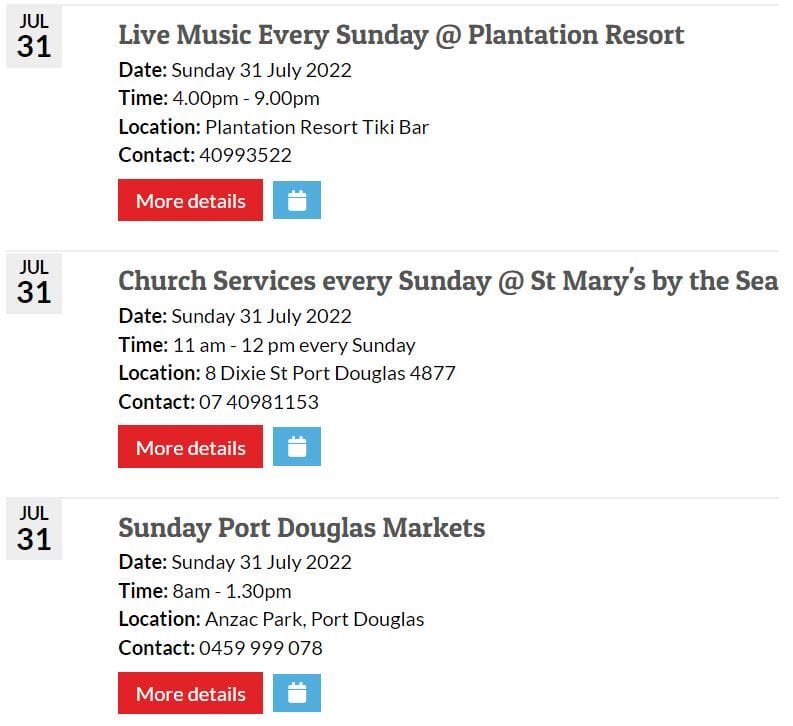Add Live Music event to calendar
Image resolution: width=793 pixels, height=726 pixels.
tap(297, 200)
